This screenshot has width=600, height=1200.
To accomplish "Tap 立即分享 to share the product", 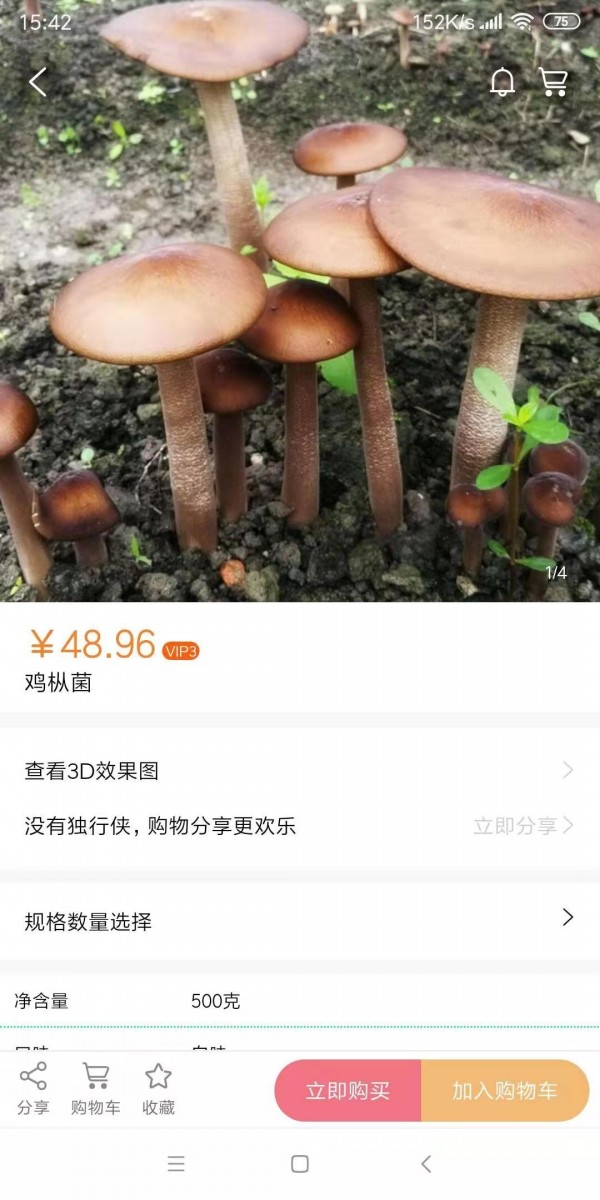I will pos(523,826).
